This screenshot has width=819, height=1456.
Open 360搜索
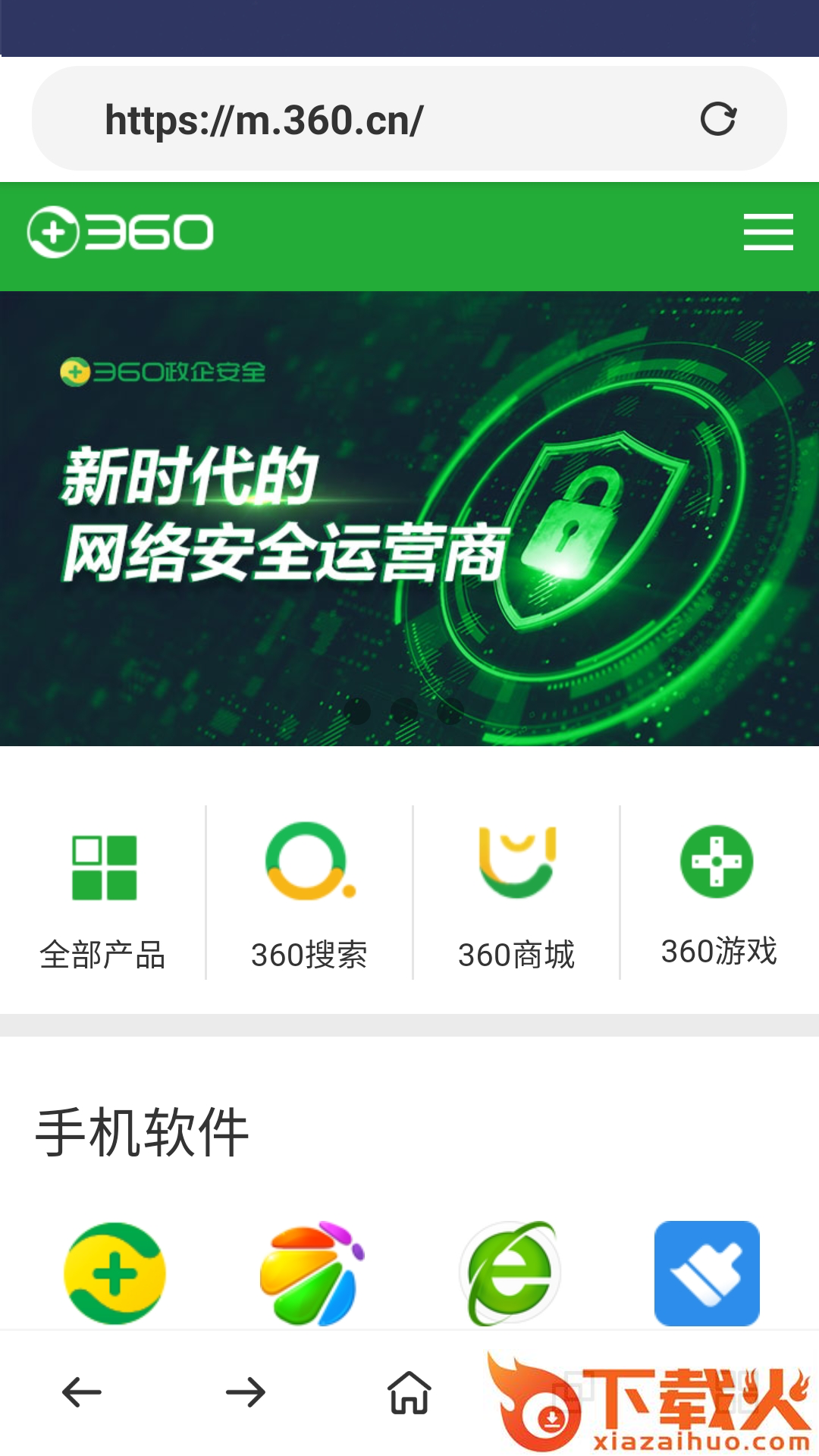[309, 895]
